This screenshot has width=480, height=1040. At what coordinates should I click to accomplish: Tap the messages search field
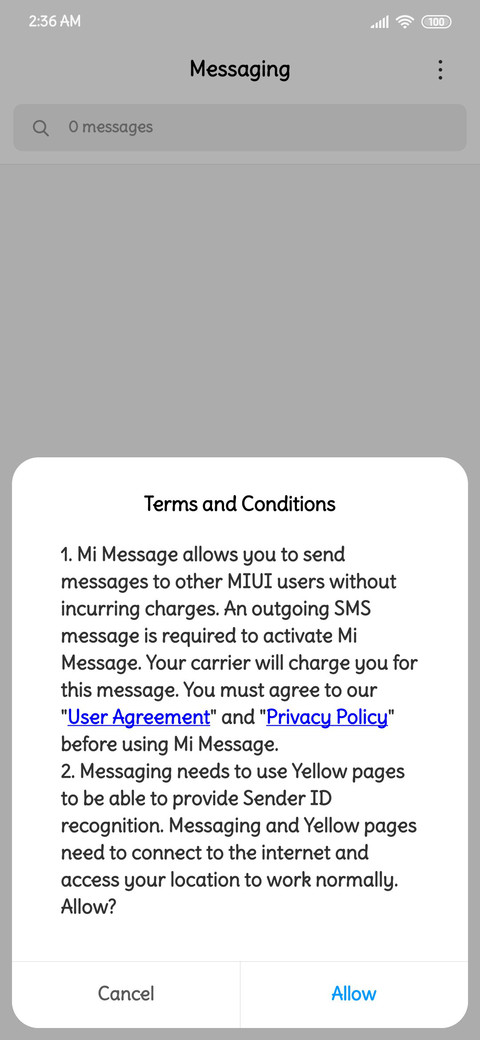[240, 127]
